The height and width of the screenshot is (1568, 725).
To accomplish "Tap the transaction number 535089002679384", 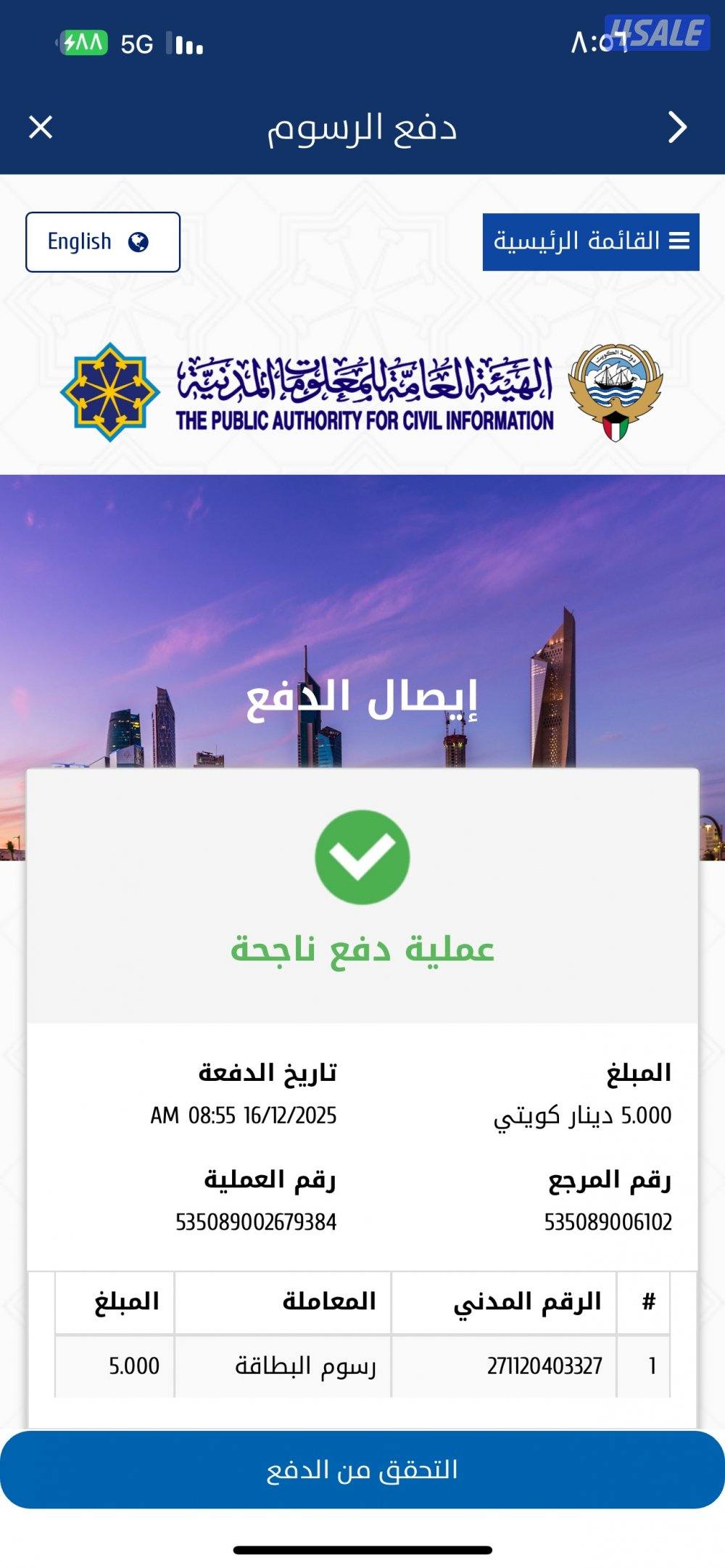I will click(x=256, y=1220).
